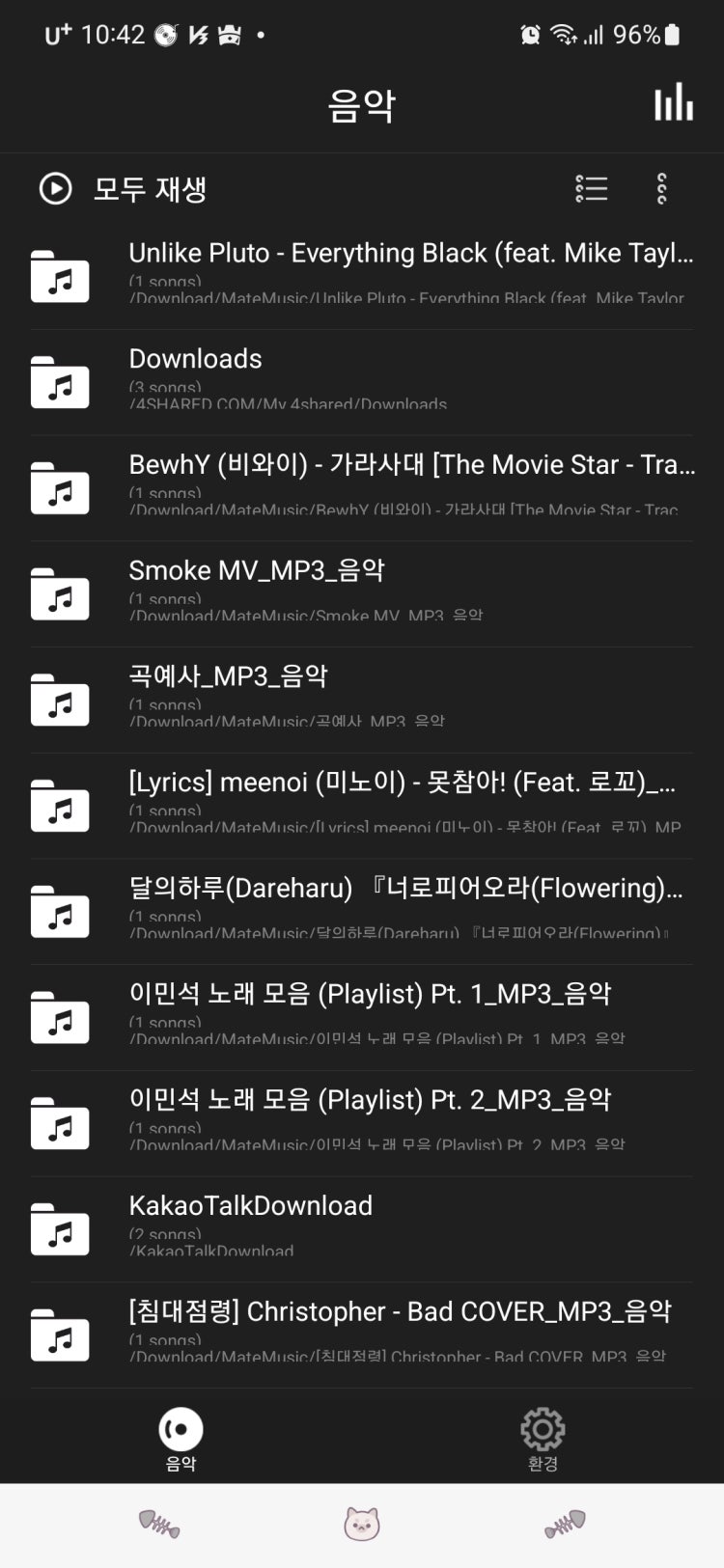The height and width of the screenshot is (1568, 724).
Task: Tap the 음악 music disc icon in bottom navigation
Action: click(180, 1430)
